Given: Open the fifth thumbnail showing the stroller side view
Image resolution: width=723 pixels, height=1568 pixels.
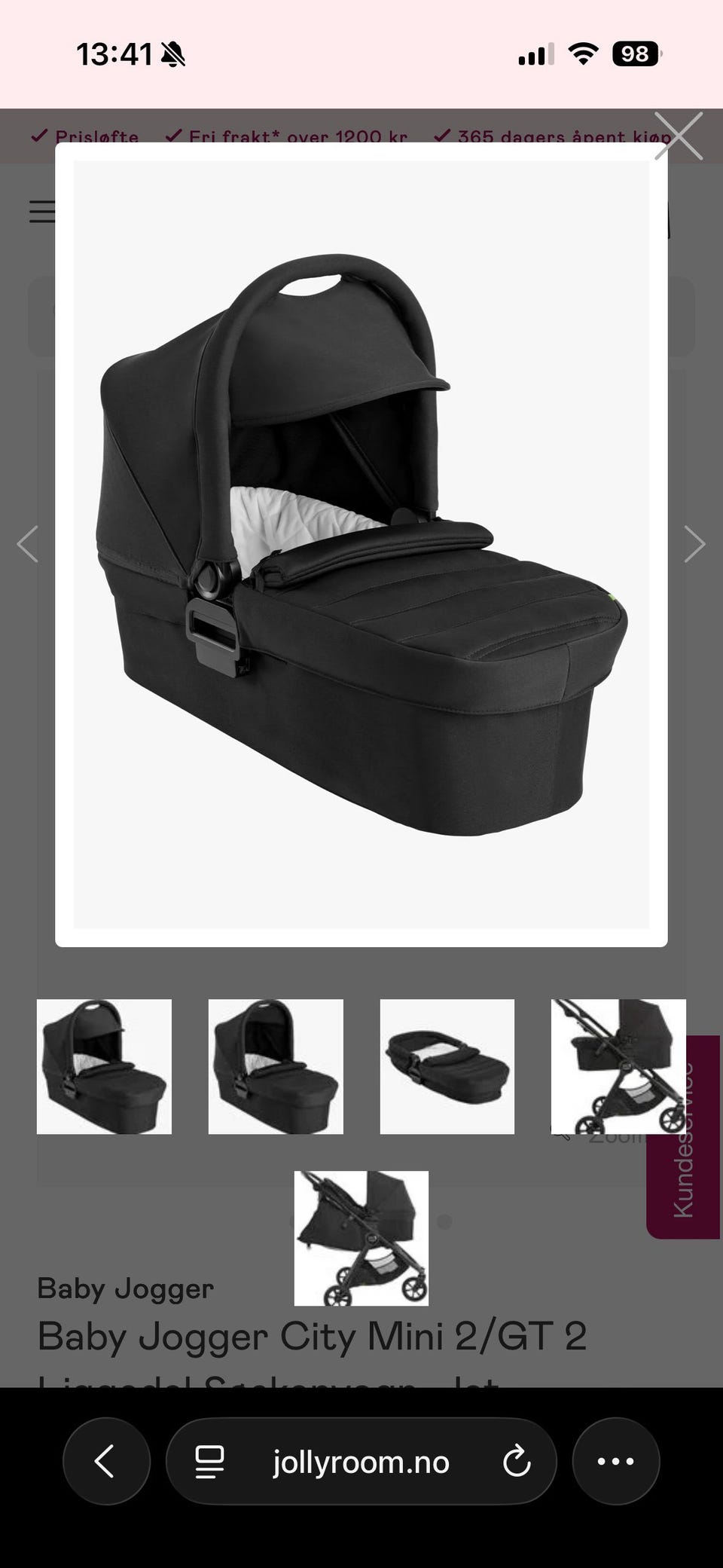Looking at the screenshot, I should point(361,1238).
